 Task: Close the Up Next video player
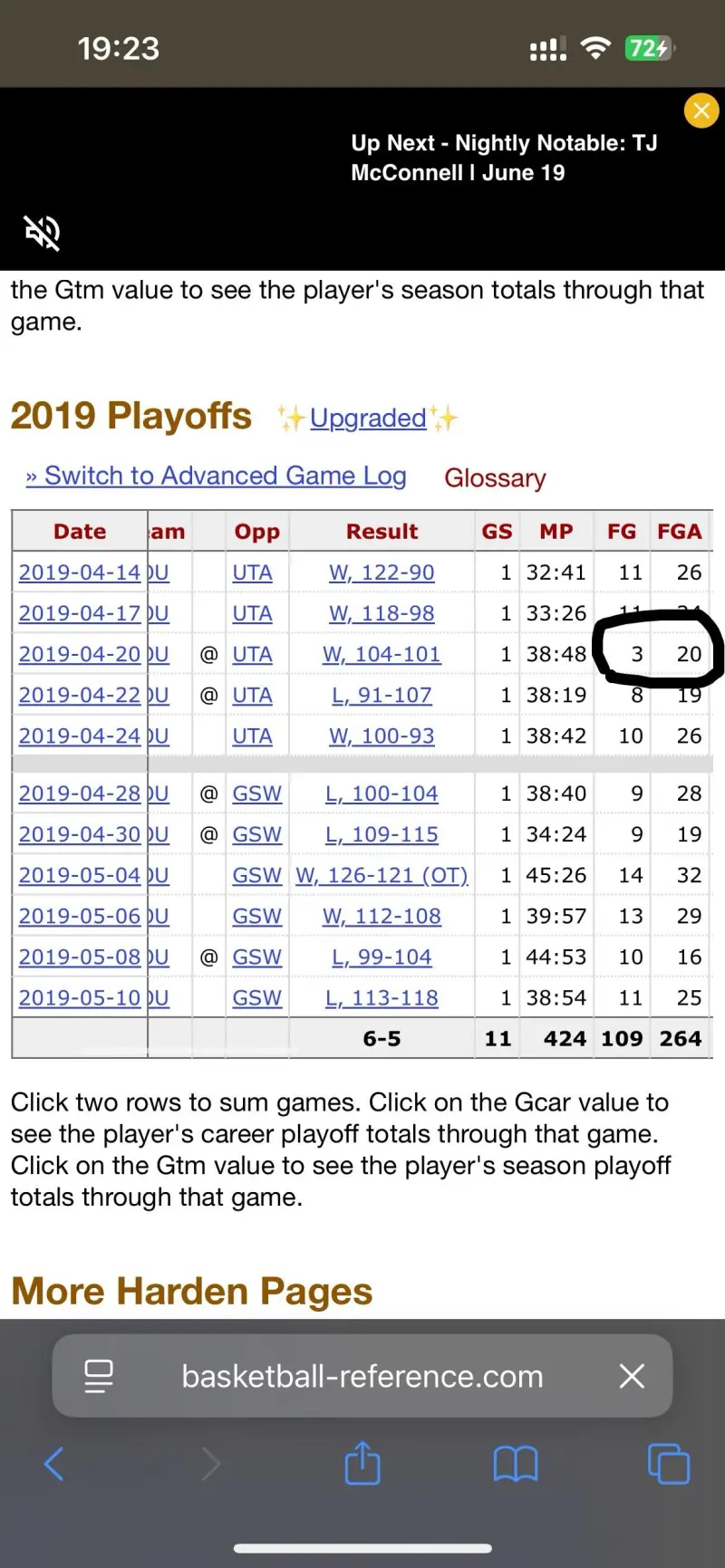[701, 111]
